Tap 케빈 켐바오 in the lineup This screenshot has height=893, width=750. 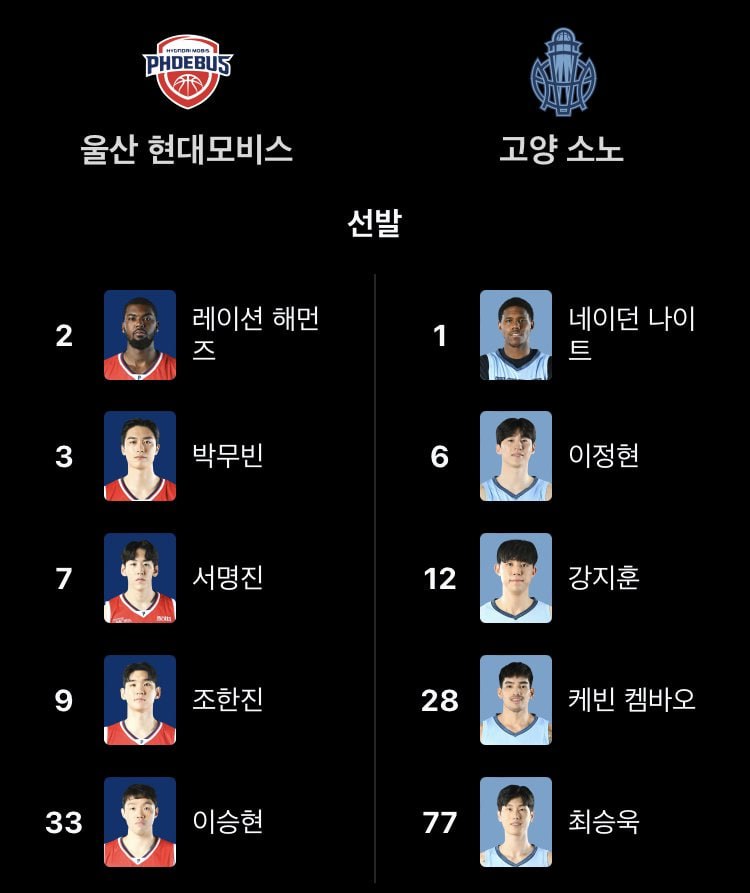pyautogui.click(x=631, y=700)
